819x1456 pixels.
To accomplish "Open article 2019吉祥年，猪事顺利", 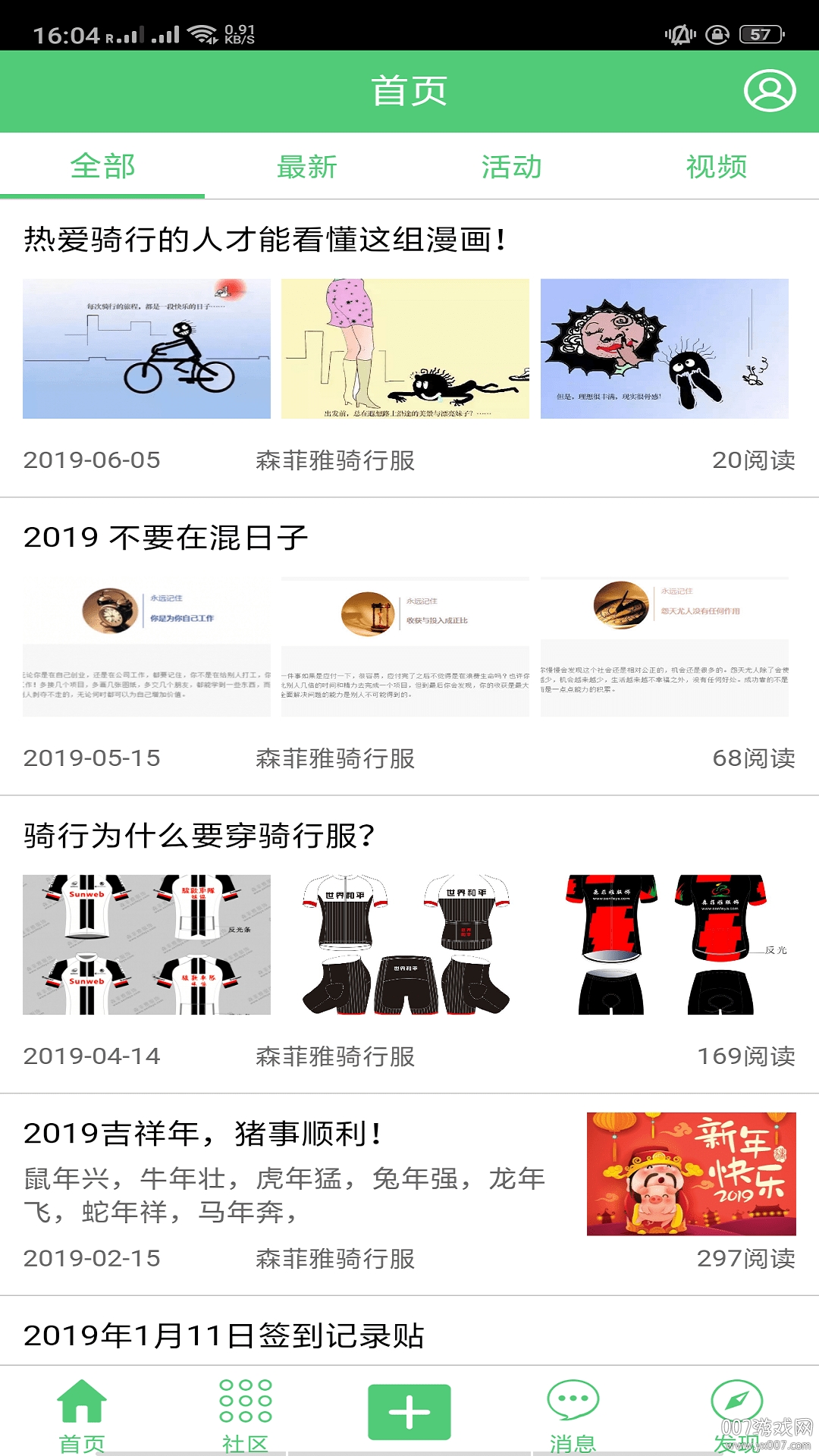I will tap(203, 1134).
